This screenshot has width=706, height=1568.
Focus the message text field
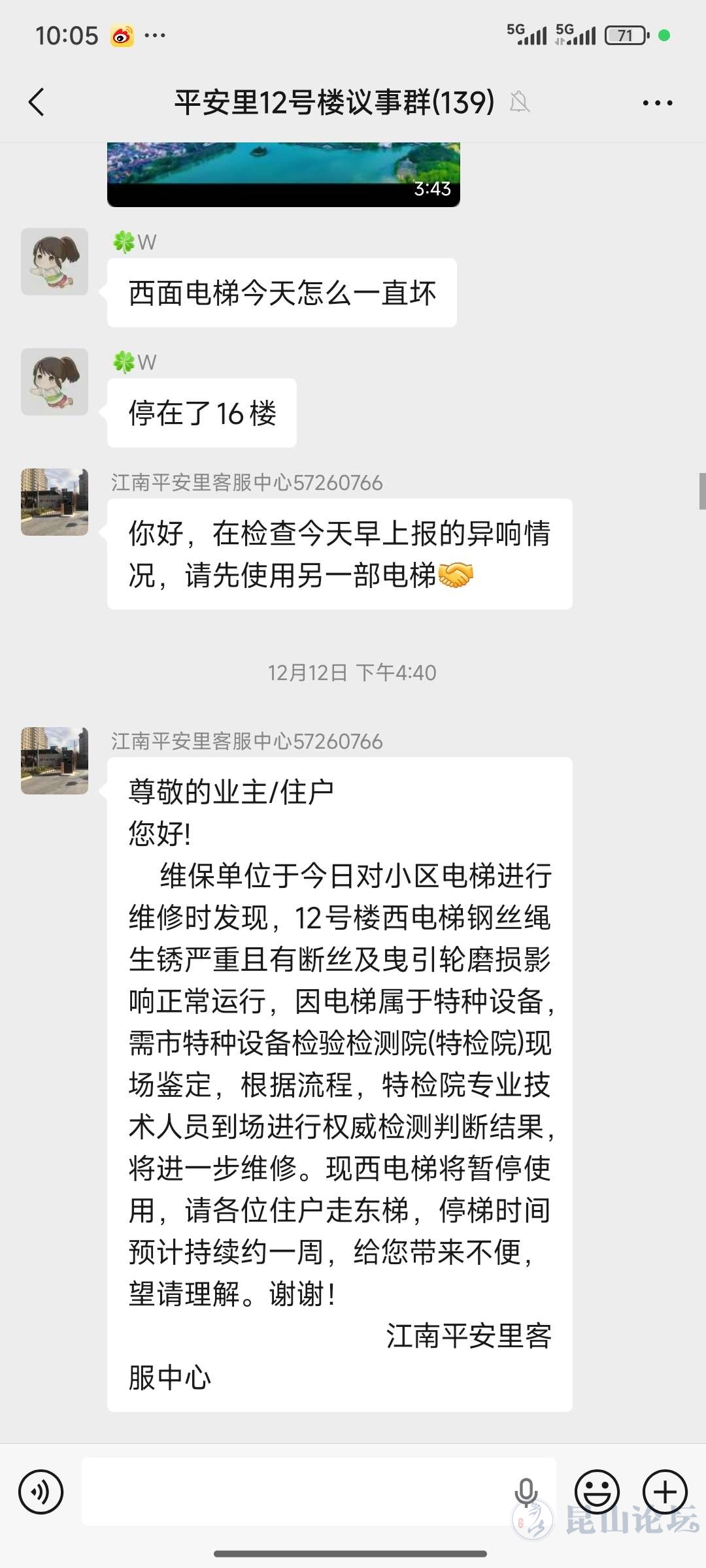coord(294,1492)
